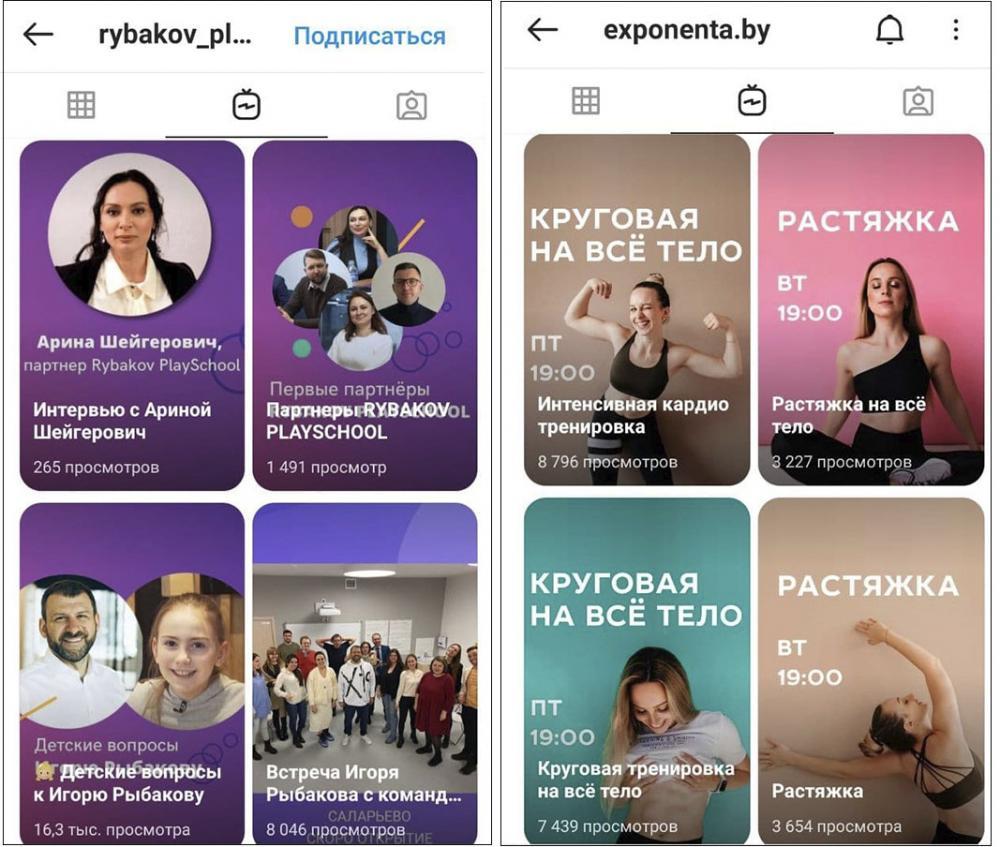Image resolution: width=1000 pixels, height=847 pixels.
Task: Open tagged photos tab on rybakov profile
Action: (411, 105)
